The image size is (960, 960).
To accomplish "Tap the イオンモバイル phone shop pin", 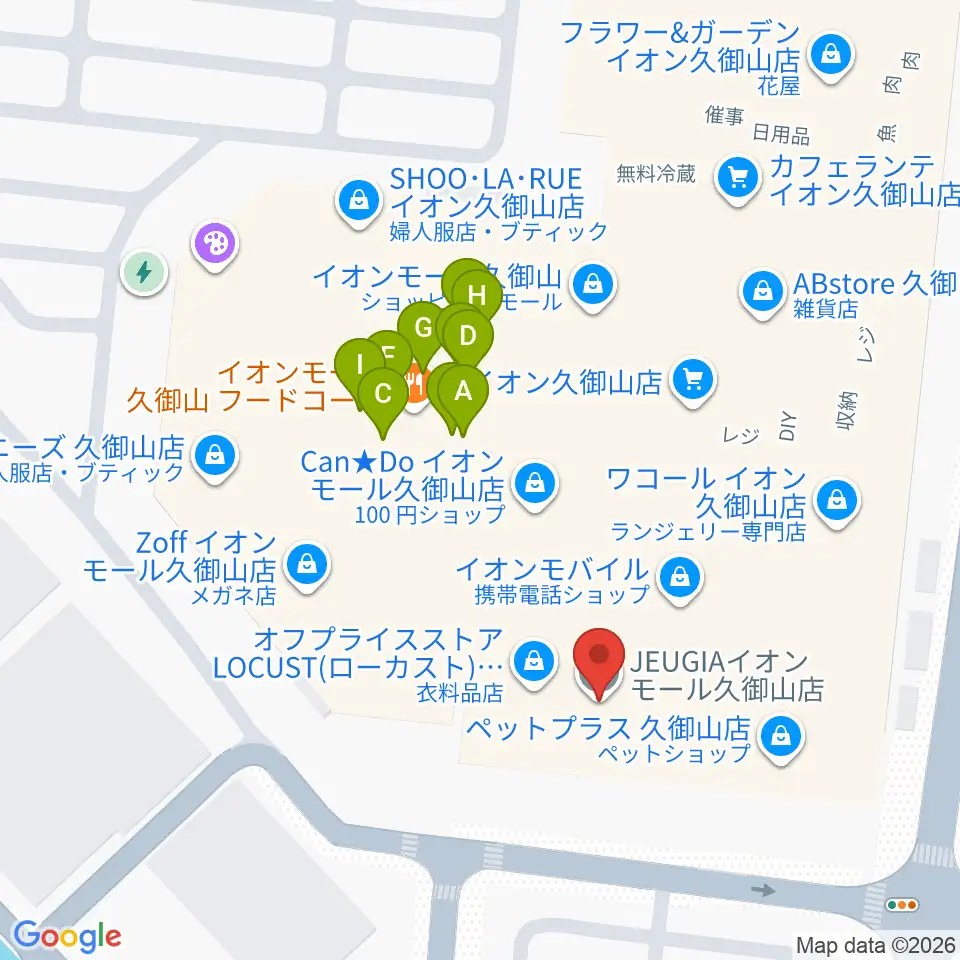I will (x=680, y=579).
